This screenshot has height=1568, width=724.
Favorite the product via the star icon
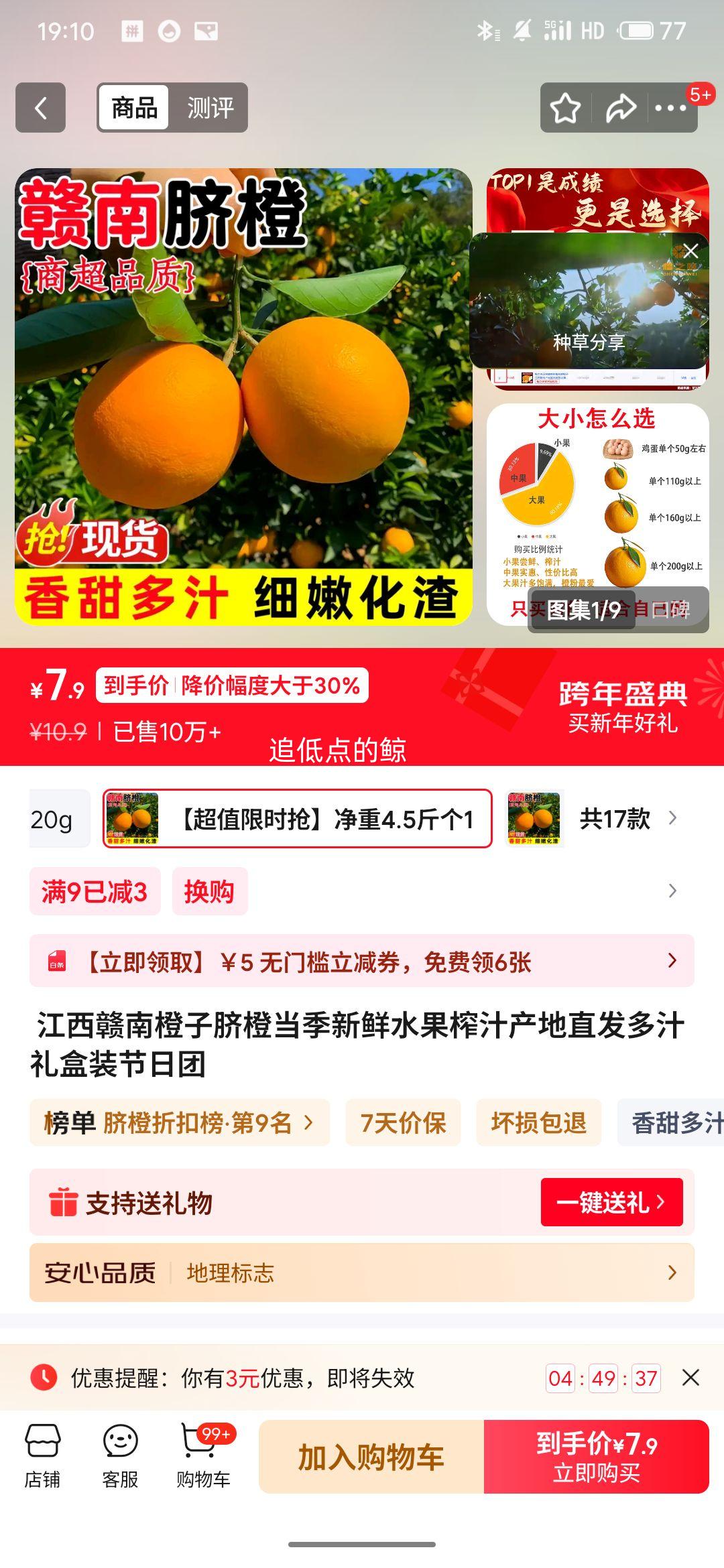(x=565, y=107)
